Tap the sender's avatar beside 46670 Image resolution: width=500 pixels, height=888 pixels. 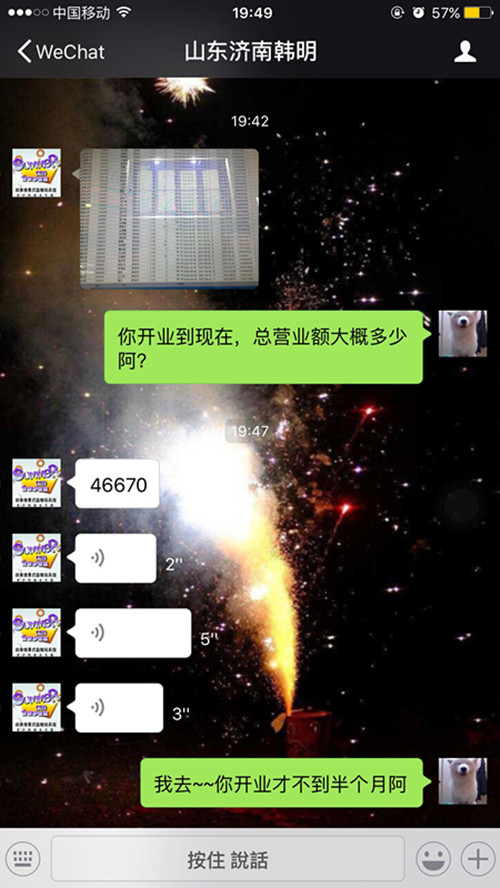click(x=36, y=483)
